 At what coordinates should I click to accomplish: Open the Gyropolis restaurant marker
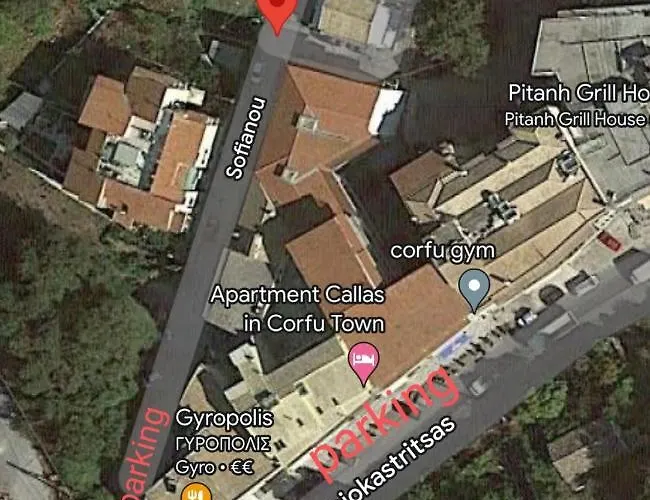tap(197, 491)
